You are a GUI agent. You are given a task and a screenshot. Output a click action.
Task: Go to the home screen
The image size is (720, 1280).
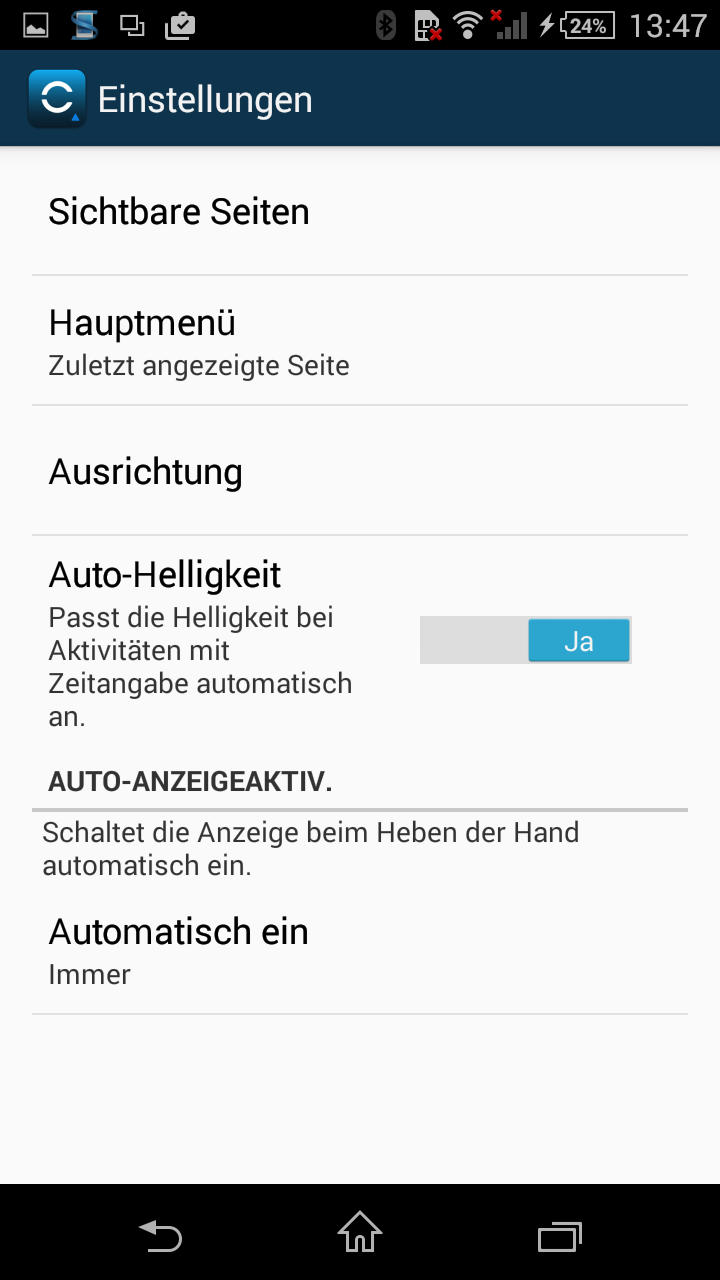tap(360, 1234)
